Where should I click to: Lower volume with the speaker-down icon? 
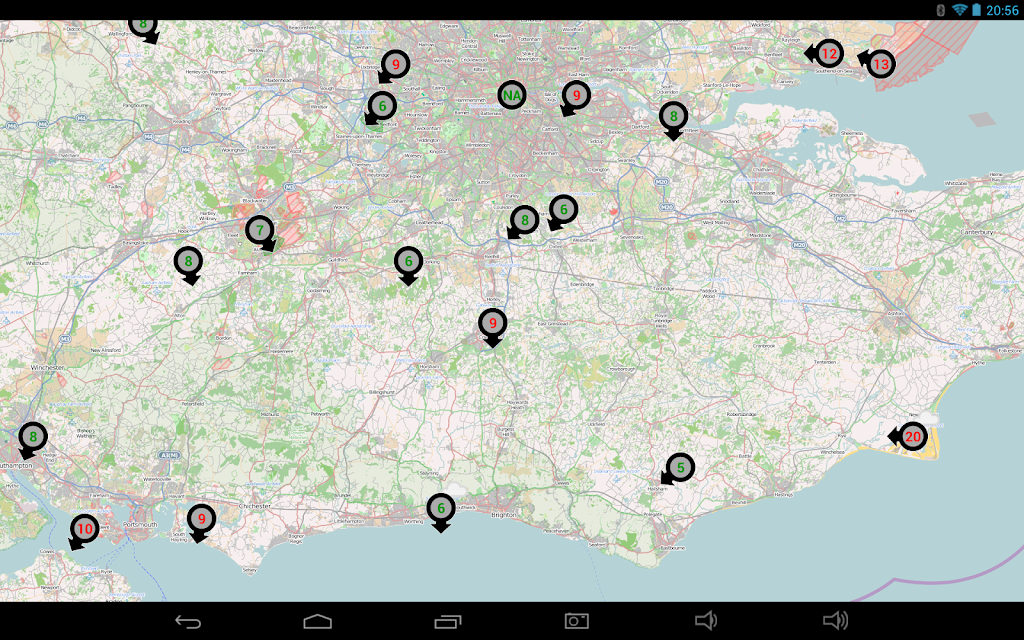tap(706, 621)
